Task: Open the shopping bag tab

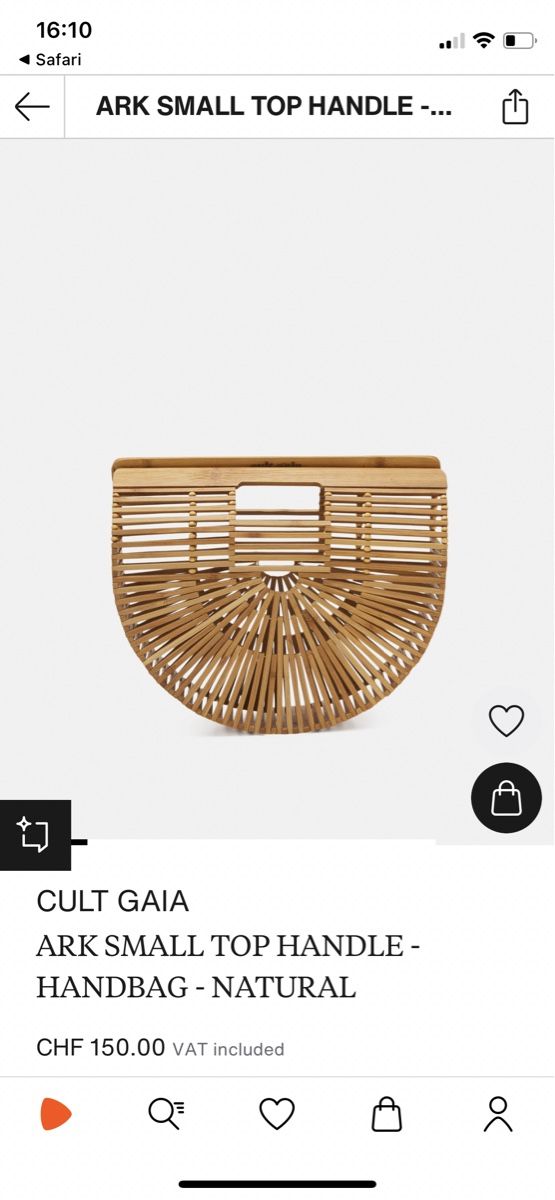Action: (387, 1114)
